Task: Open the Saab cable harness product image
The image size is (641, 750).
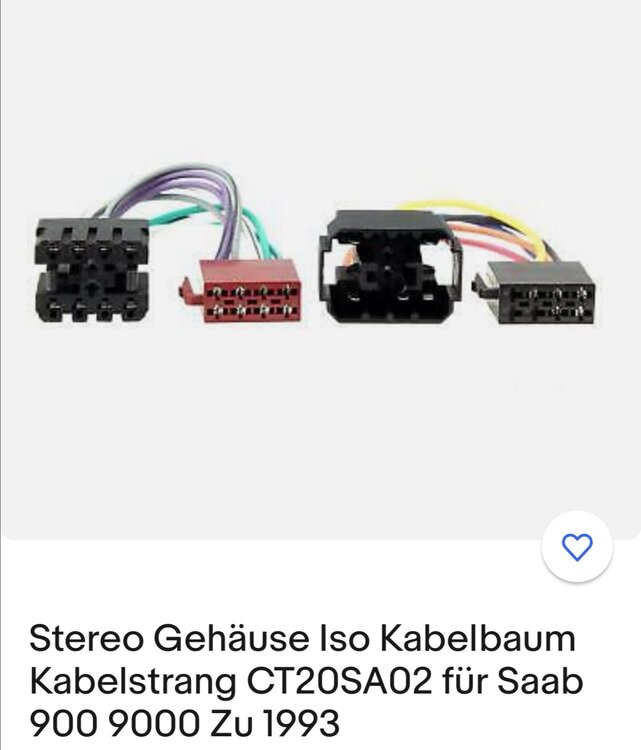Action: point(320,265)
